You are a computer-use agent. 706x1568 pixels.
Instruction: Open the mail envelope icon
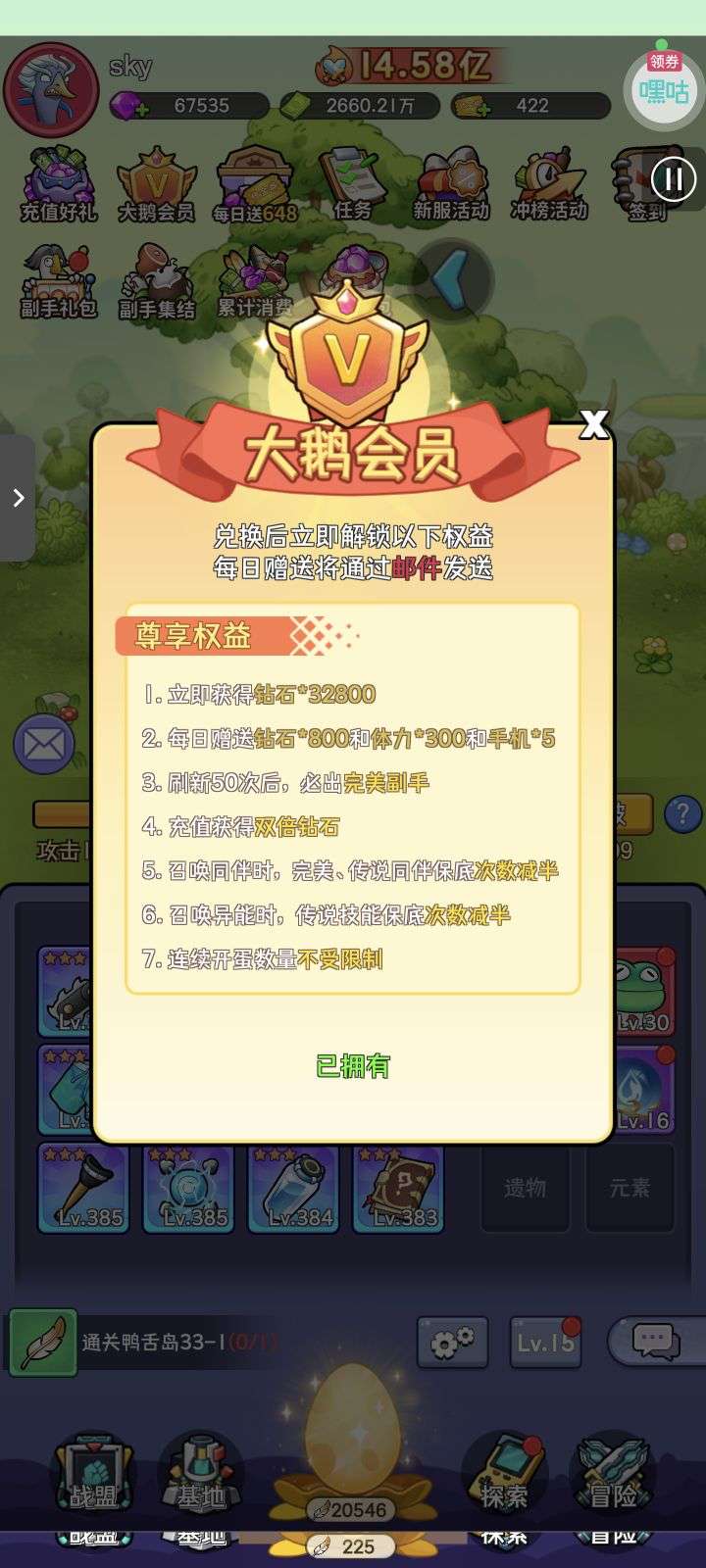(x=43, y=744)
